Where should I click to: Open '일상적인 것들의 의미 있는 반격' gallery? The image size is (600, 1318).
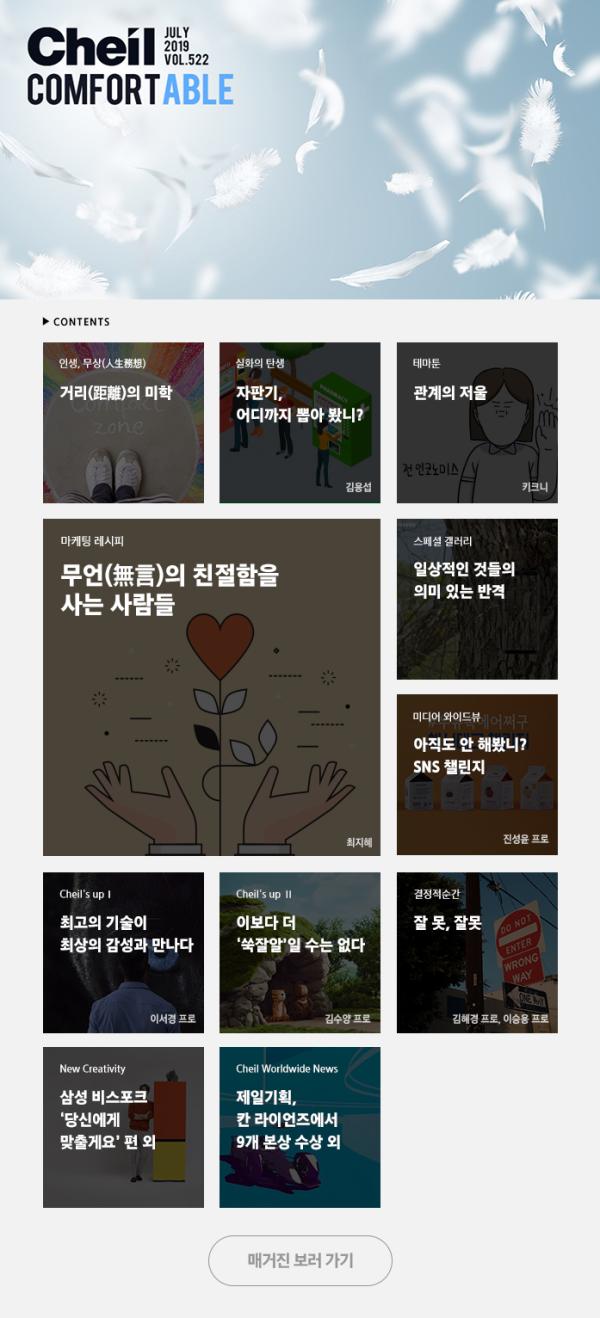pos(477,598)
